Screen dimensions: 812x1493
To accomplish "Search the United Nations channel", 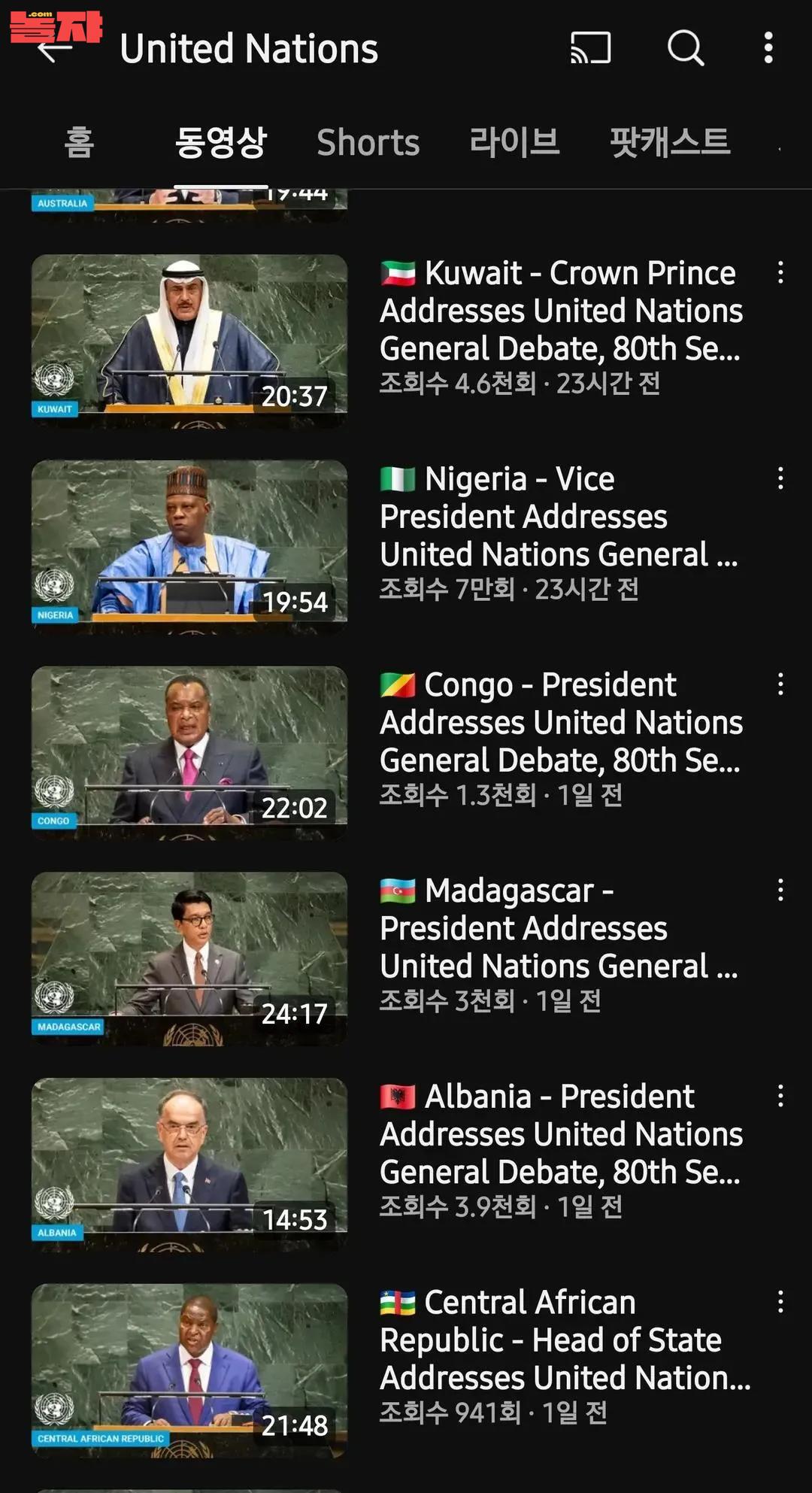I will [686, 49].
